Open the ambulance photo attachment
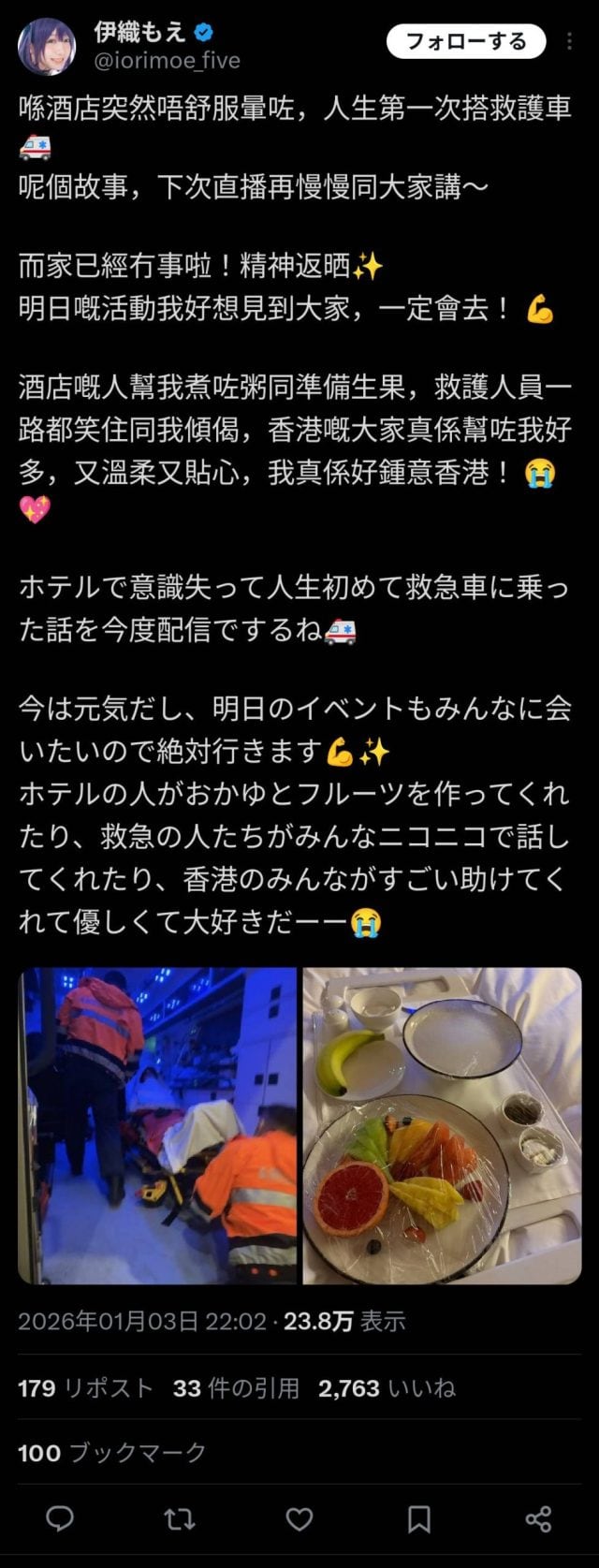 pos(157,1124)
